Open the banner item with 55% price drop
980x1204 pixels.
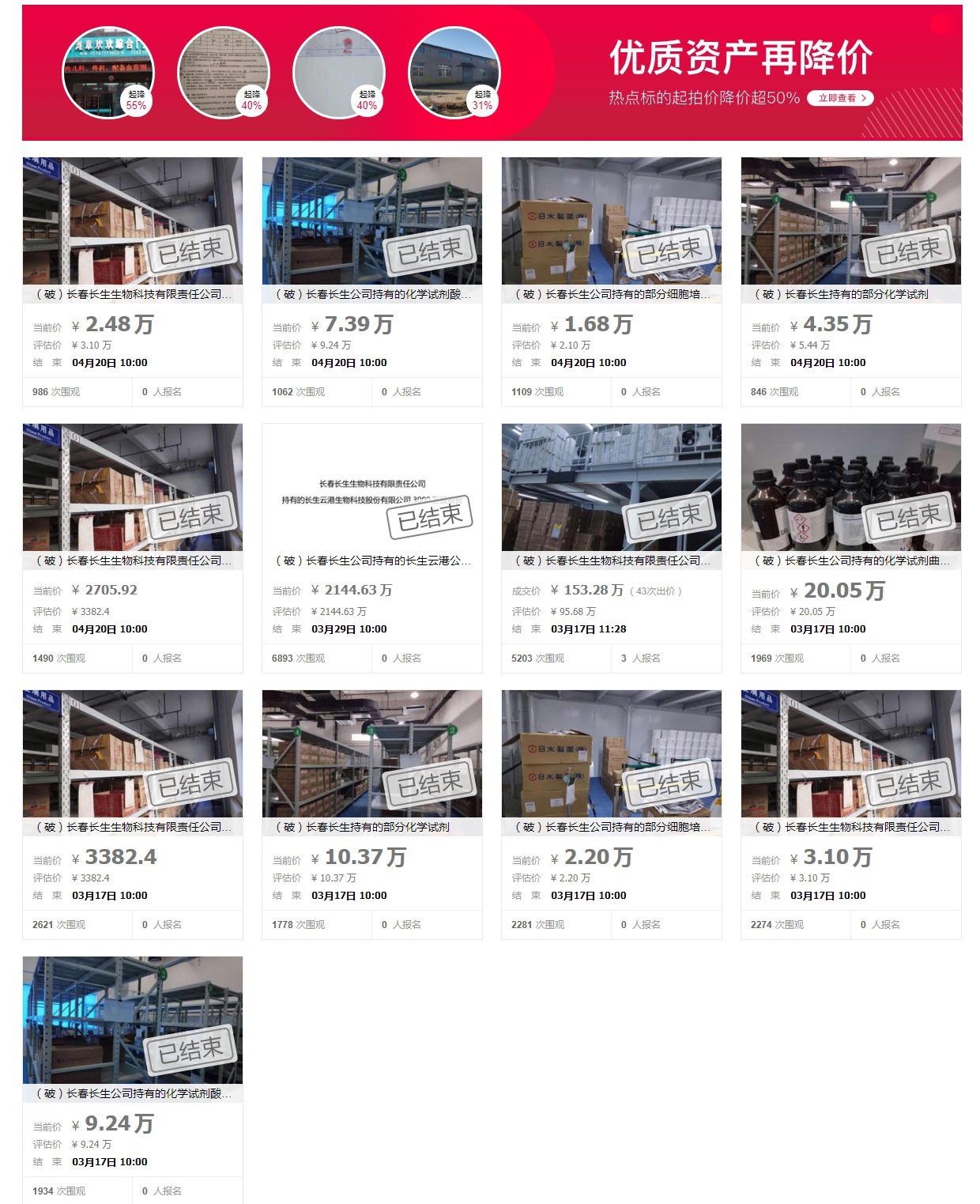click(108, 73)
